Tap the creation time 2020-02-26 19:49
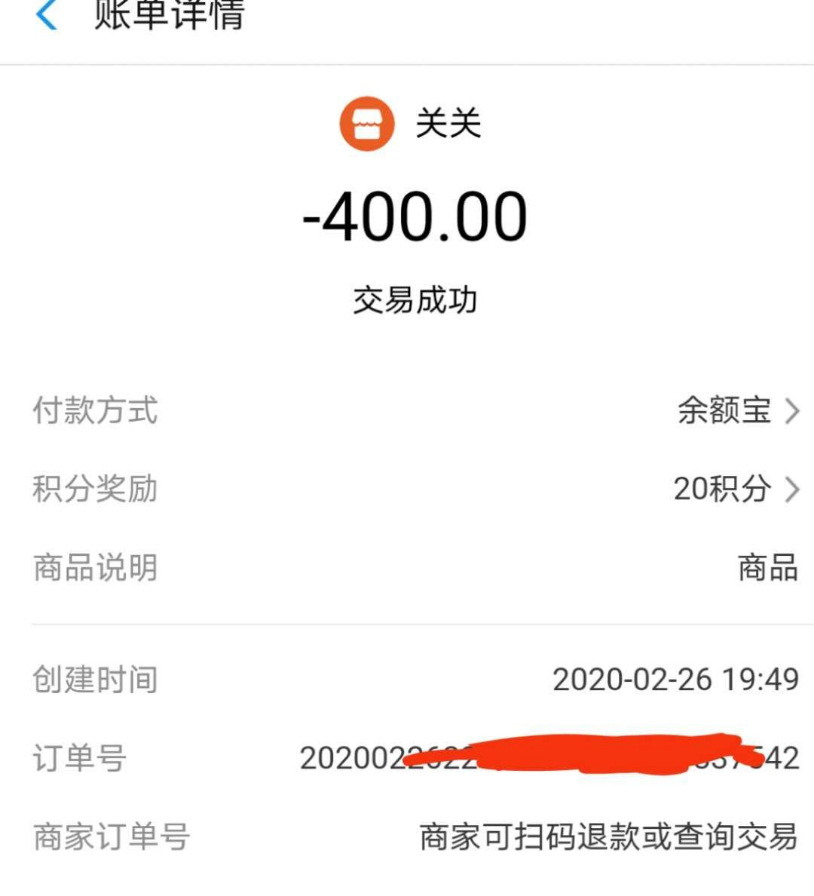Viewport: 814px width, 896px height. point(676,679)
